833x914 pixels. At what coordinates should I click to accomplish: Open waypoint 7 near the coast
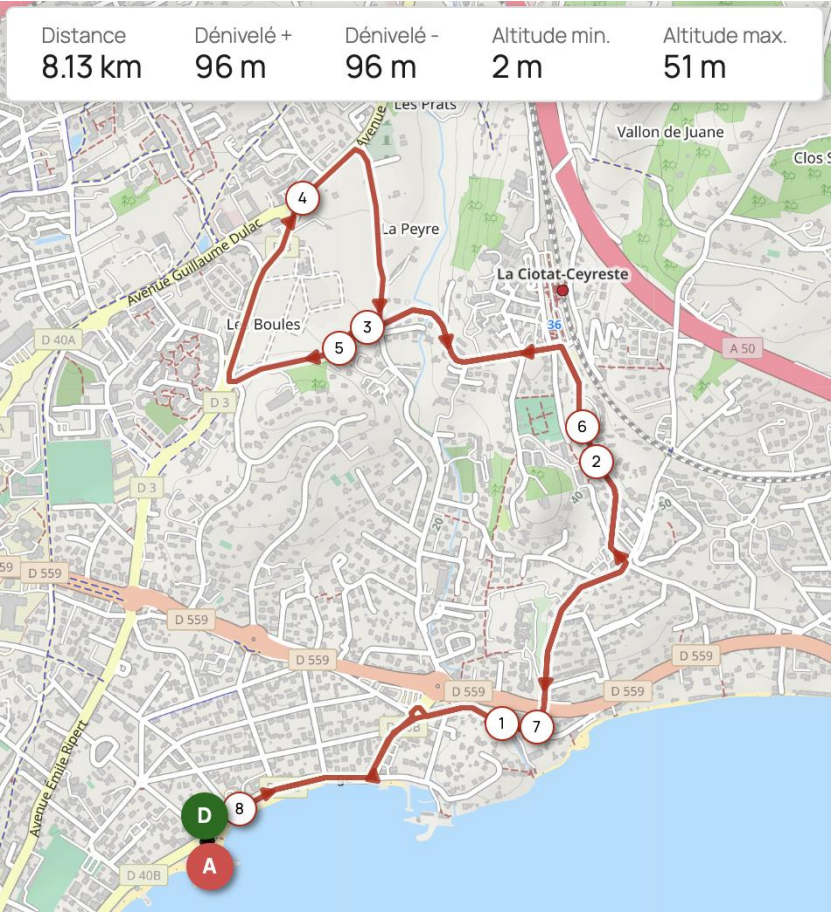537,727
